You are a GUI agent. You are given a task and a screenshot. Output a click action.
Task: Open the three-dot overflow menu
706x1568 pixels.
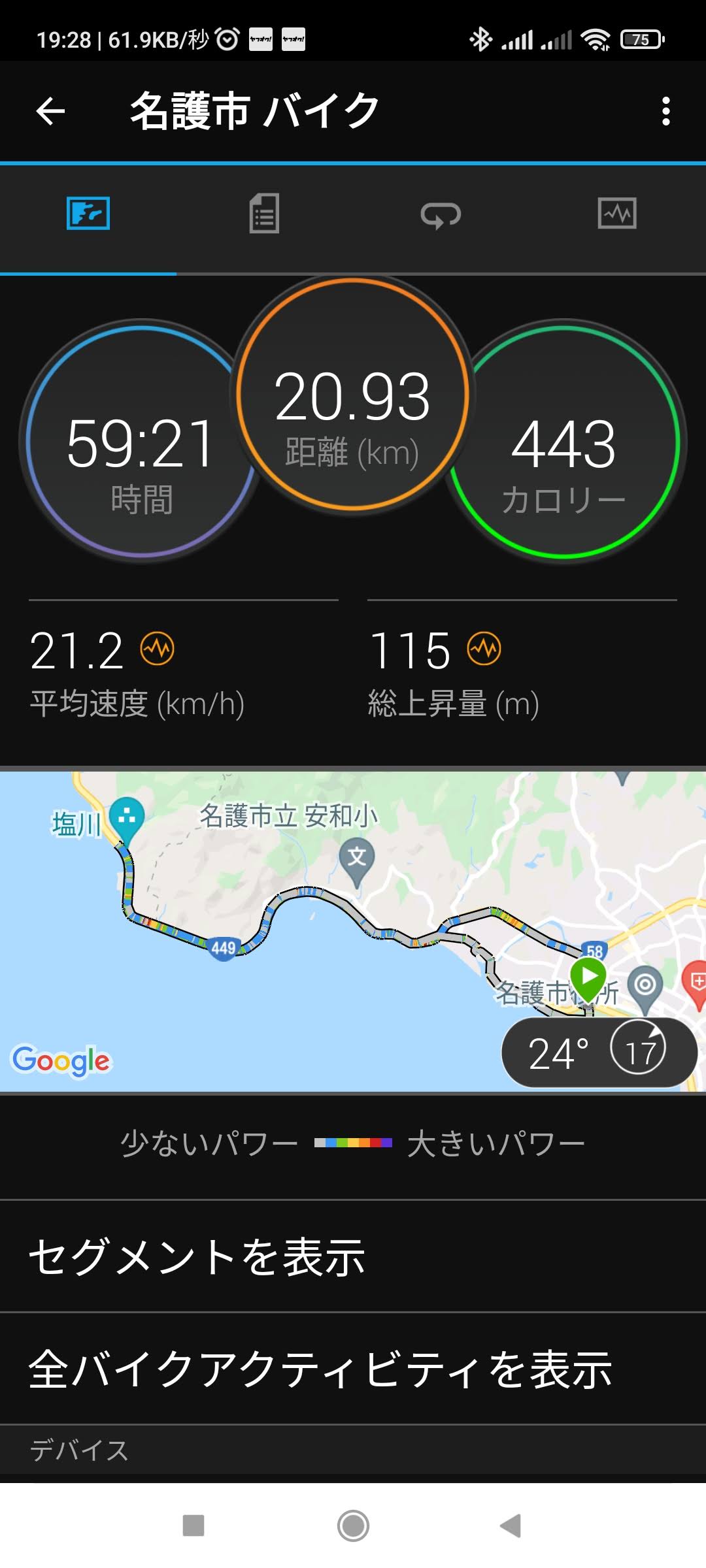(x=665, y=111)
